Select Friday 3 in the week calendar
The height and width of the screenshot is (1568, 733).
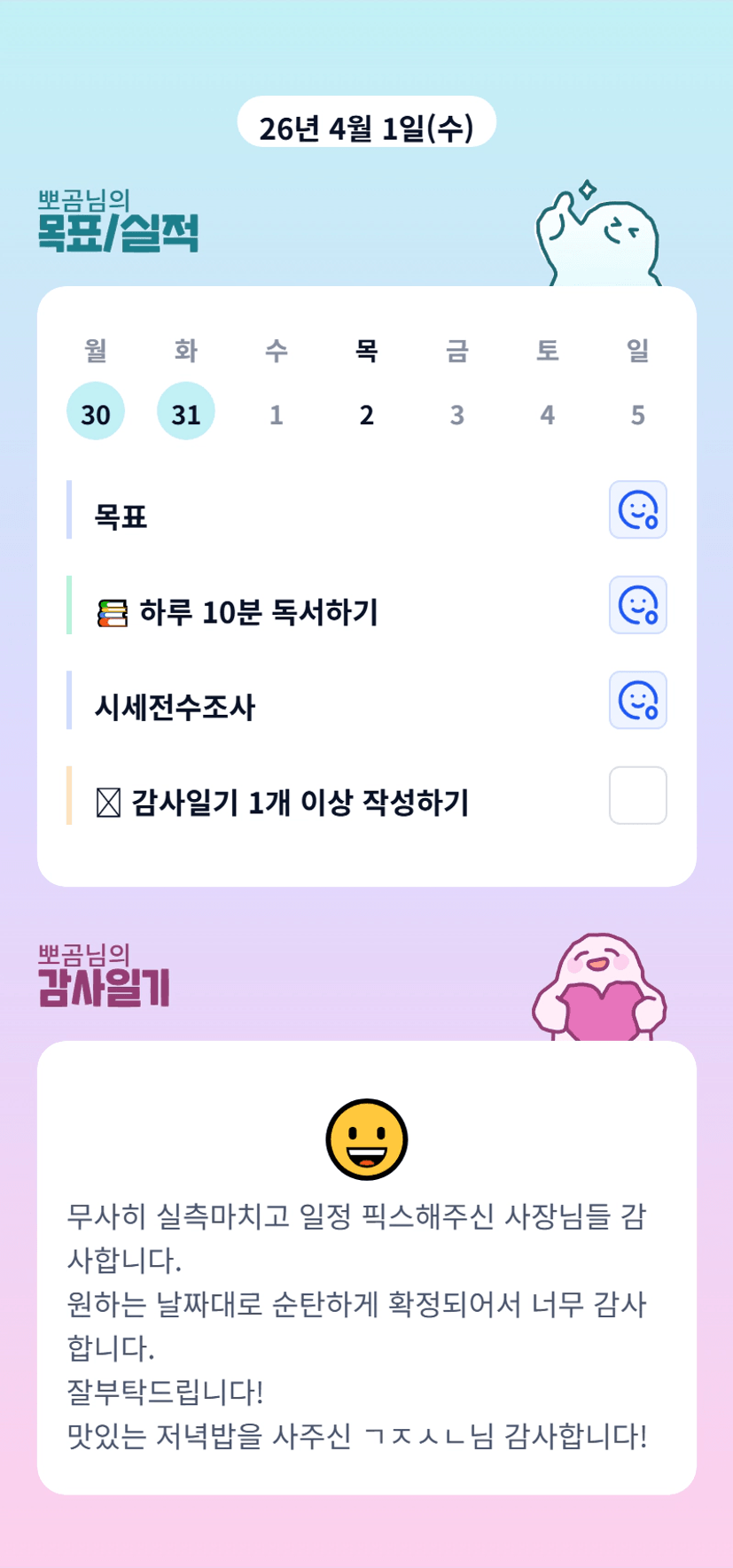pos(457,414)
